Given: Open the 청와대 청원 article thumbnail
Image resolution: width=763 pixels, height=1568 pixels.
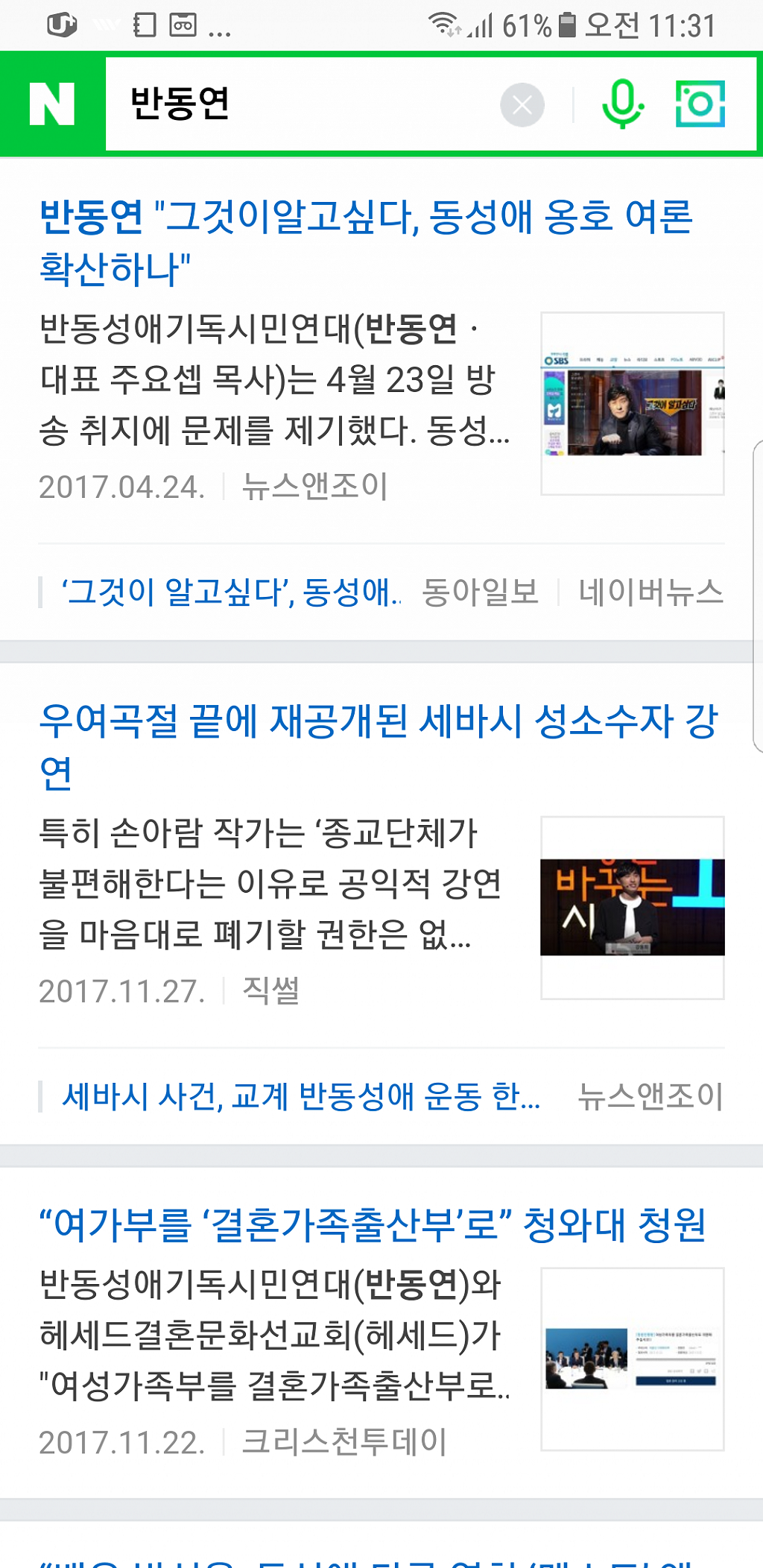Looking at the screenshot, I should (632, 1359).
